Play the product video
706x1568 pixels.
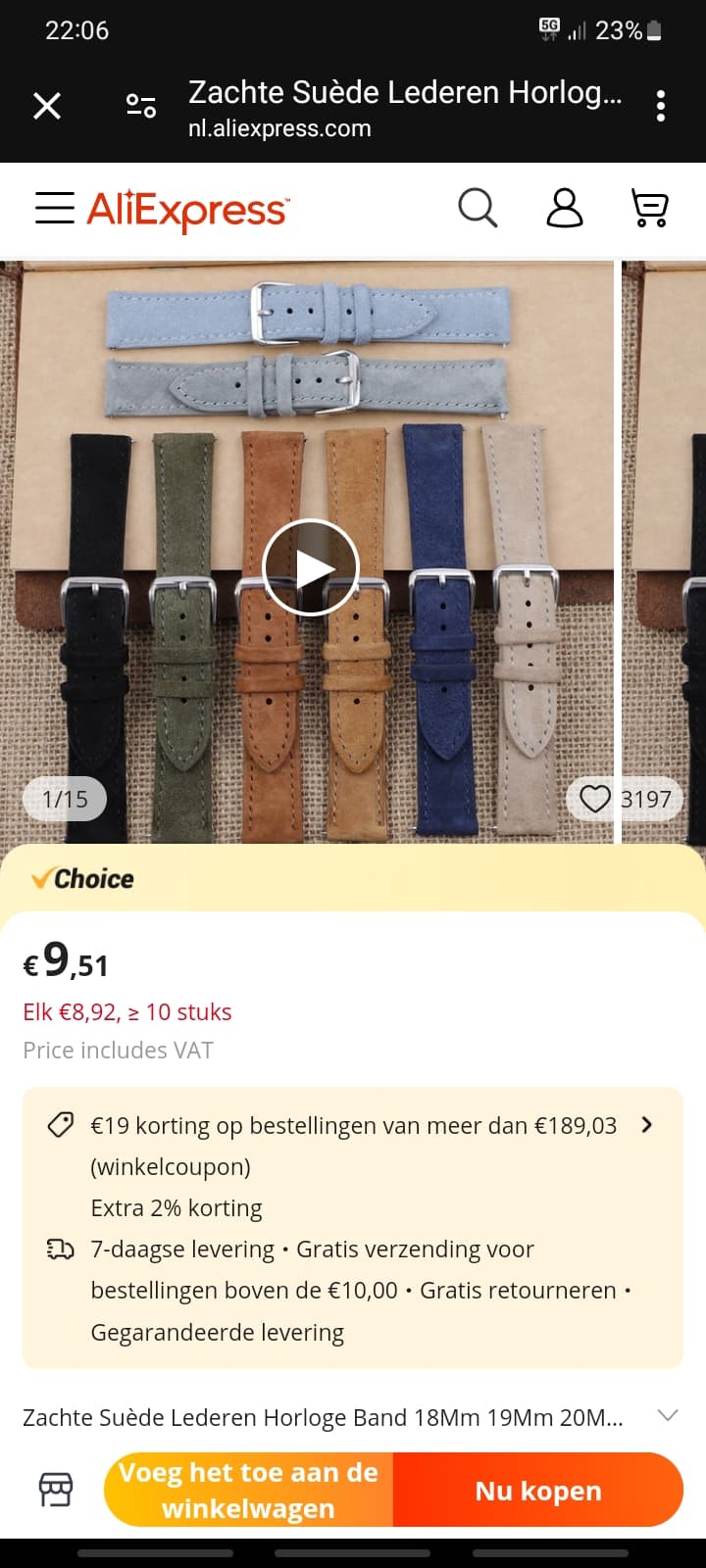(x=311, y=567)
